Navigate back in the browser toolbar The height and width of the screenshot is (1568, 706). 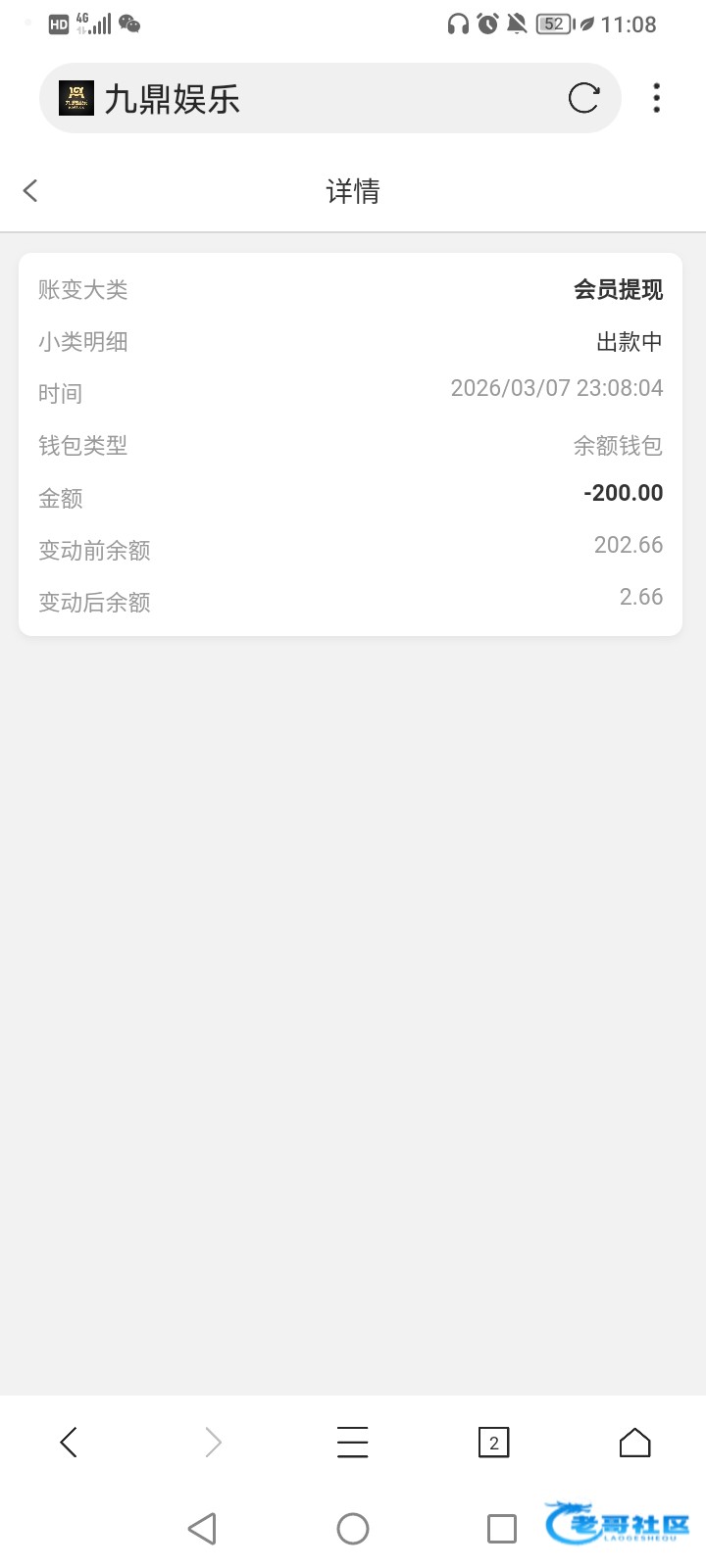tap(69, 1442)
